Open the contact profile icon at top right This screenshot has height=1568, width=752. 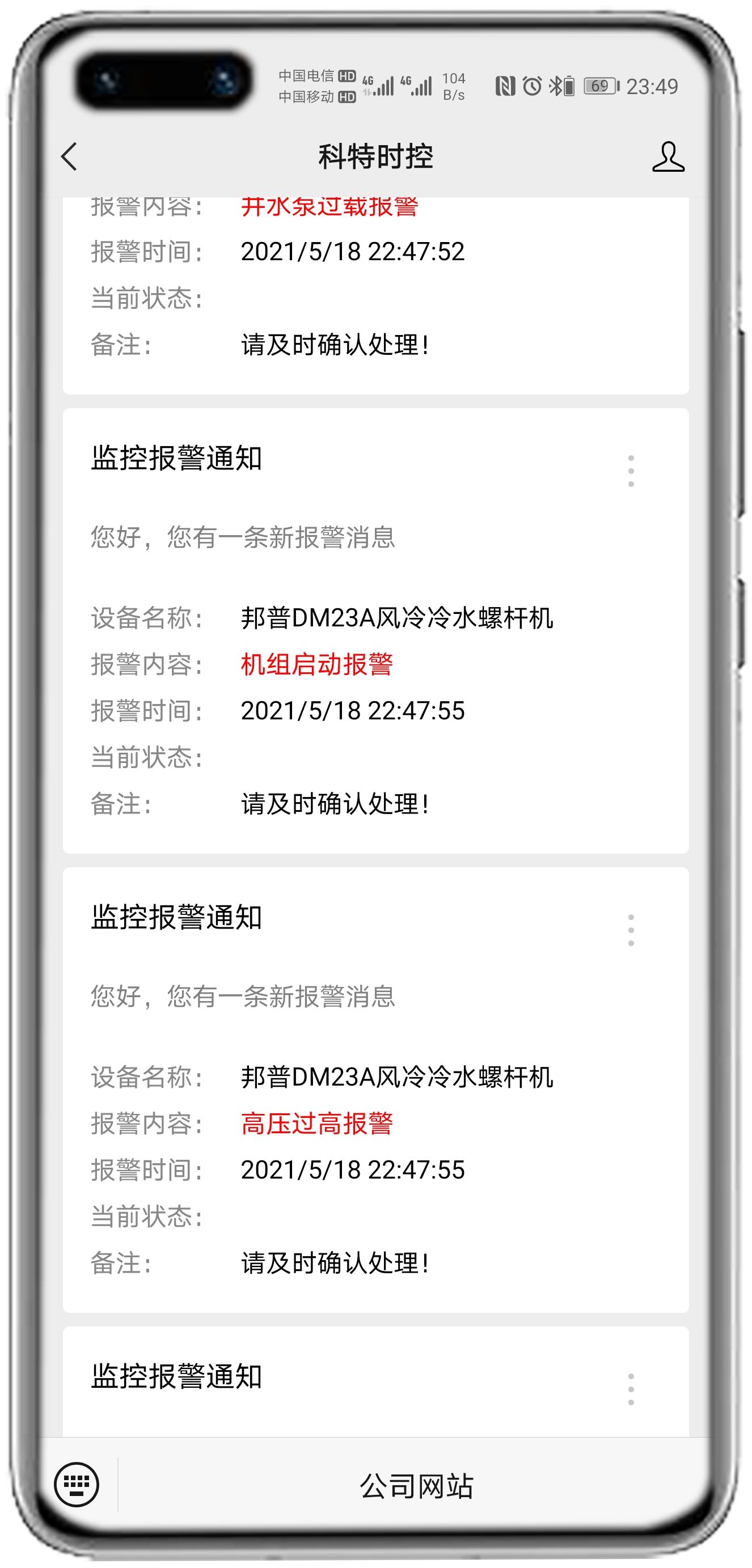point(668,158)
